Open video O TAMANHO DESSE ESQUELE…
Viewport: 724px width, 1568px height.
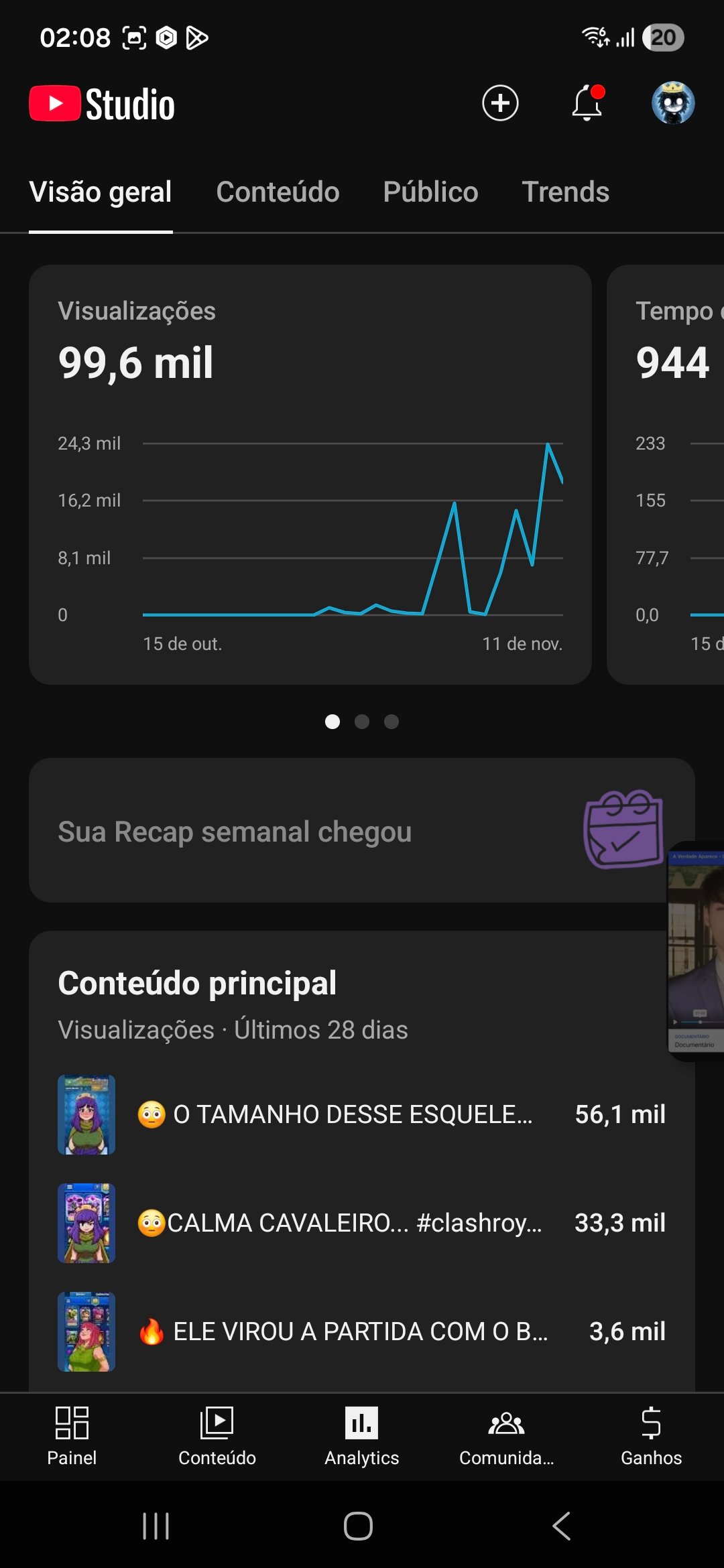tap(353, 1114)
